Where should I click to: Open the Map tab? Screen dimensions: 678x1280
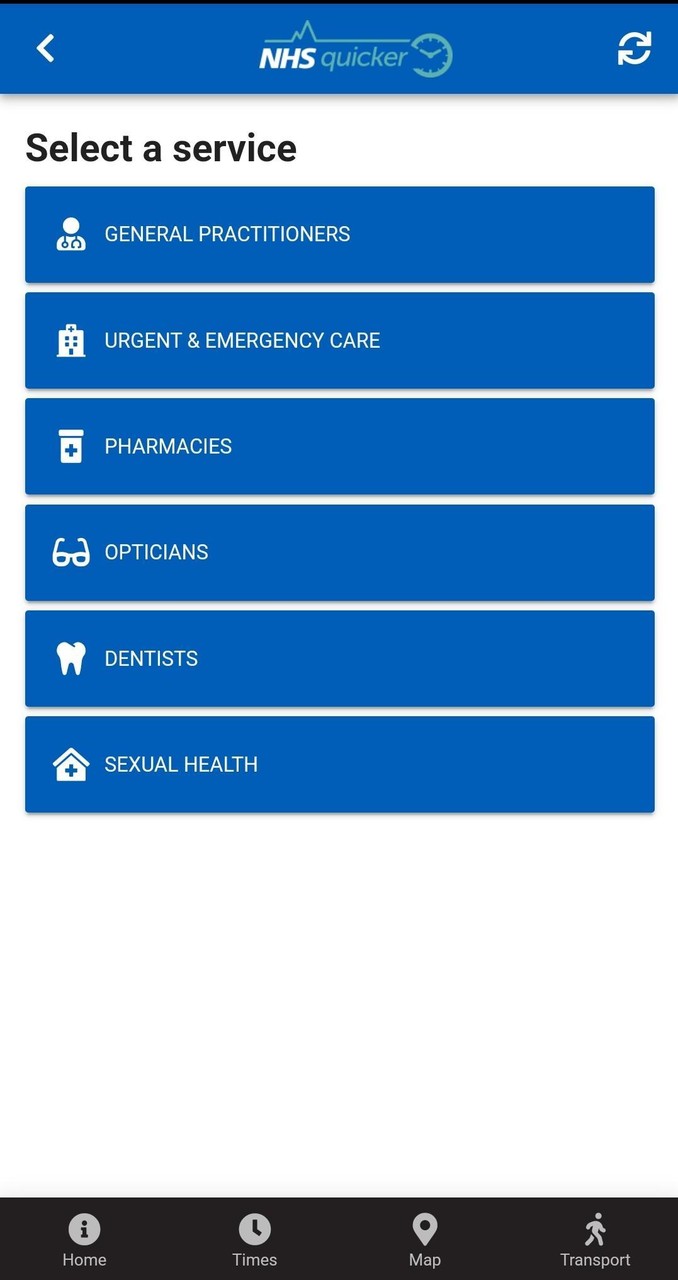pyautogui.click(x=424, y=1240)
